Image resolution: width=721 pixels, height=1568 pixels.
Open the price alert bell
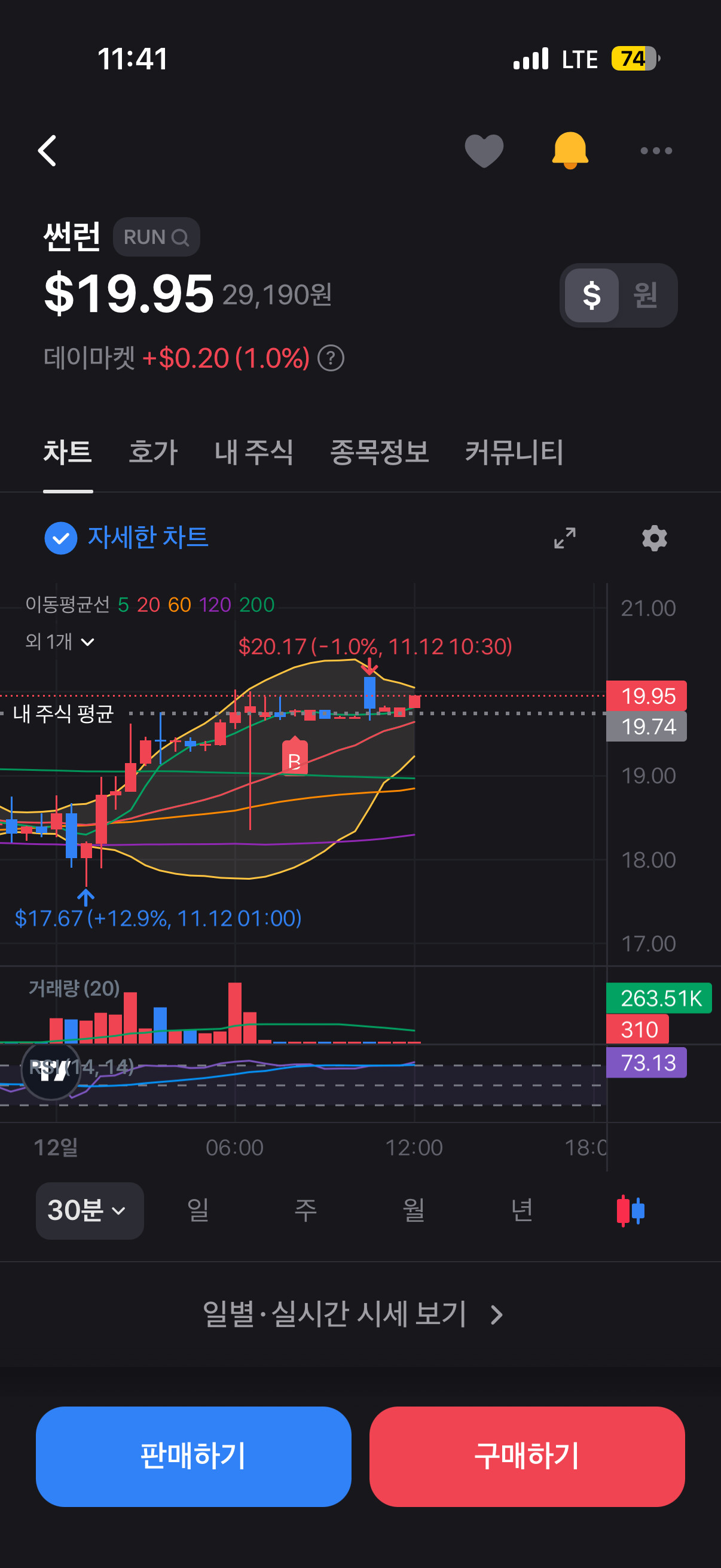click(x=570, y=150)
